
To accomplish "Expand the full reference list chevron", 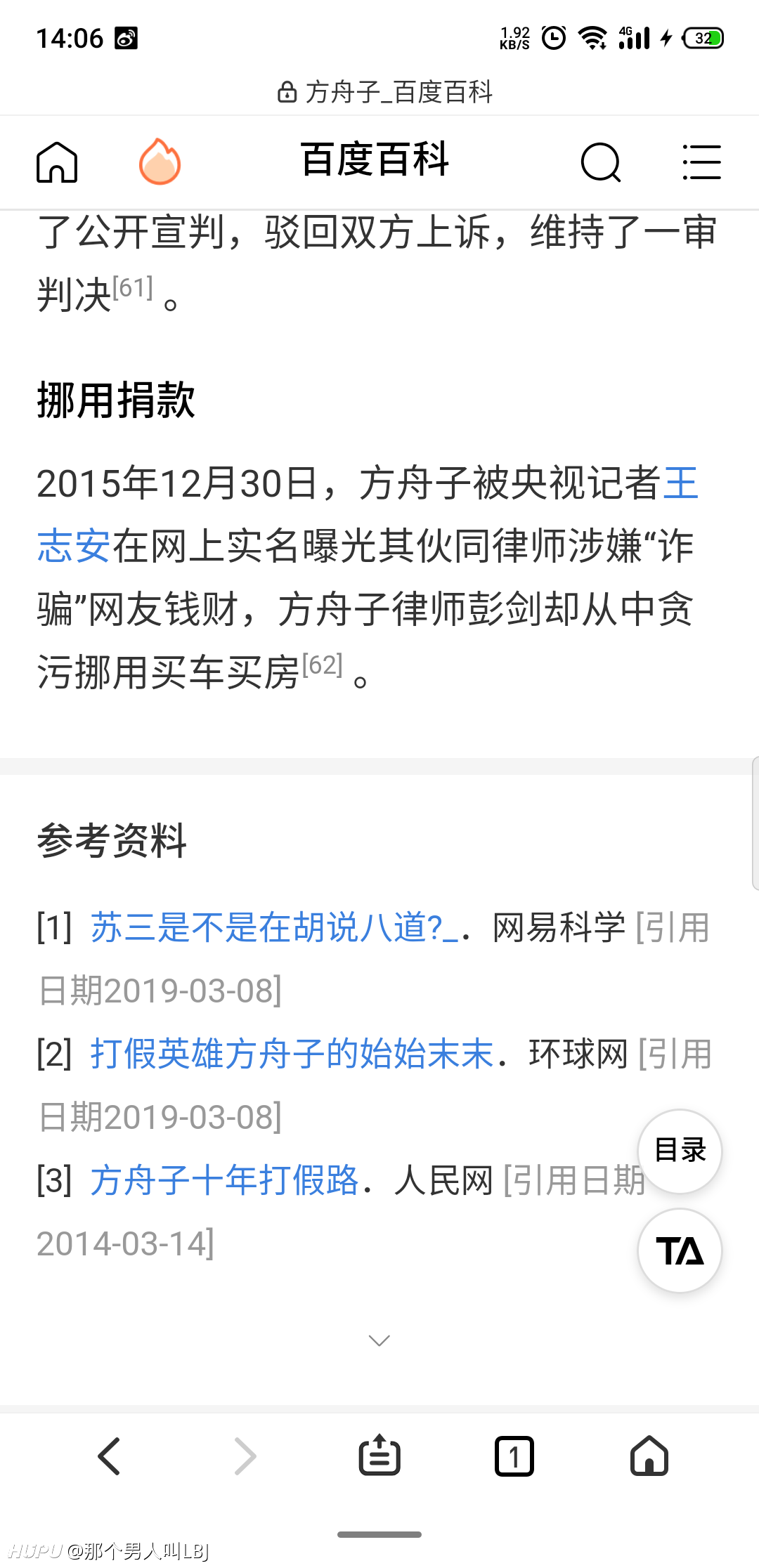I will click(x=379, y=1340).
